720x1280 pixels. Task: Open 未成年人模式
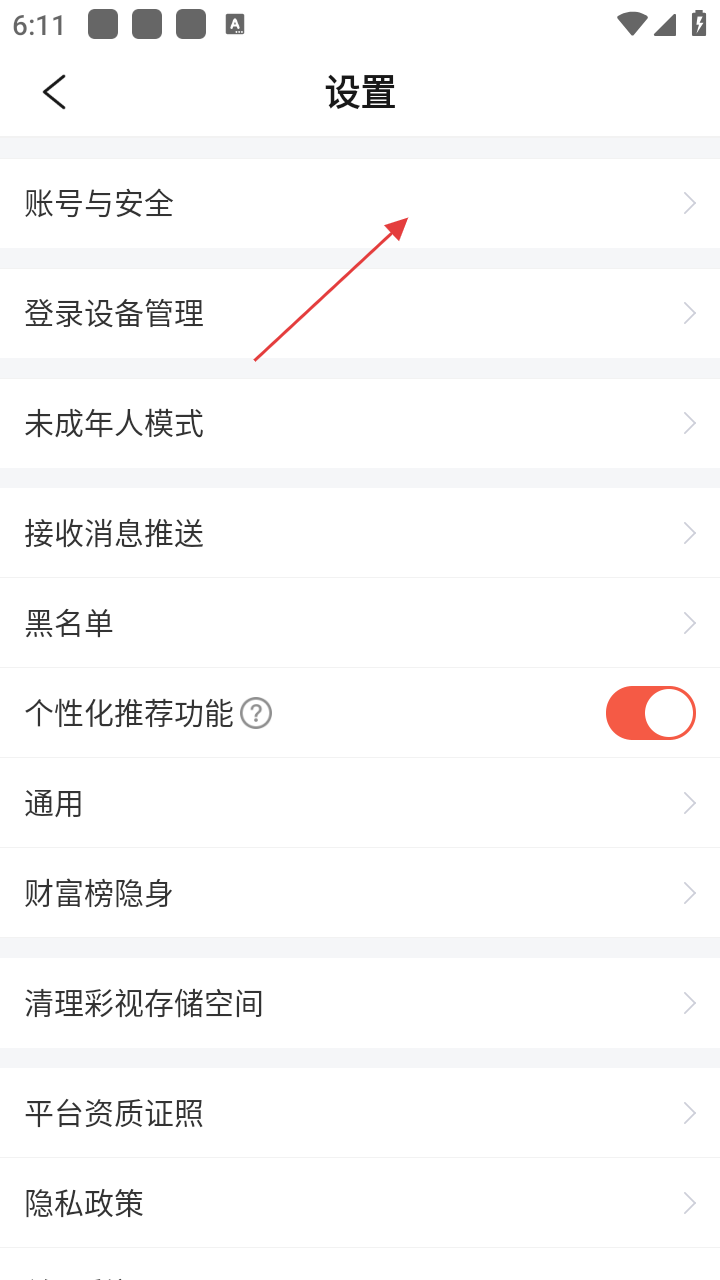[x=360, y=424]
